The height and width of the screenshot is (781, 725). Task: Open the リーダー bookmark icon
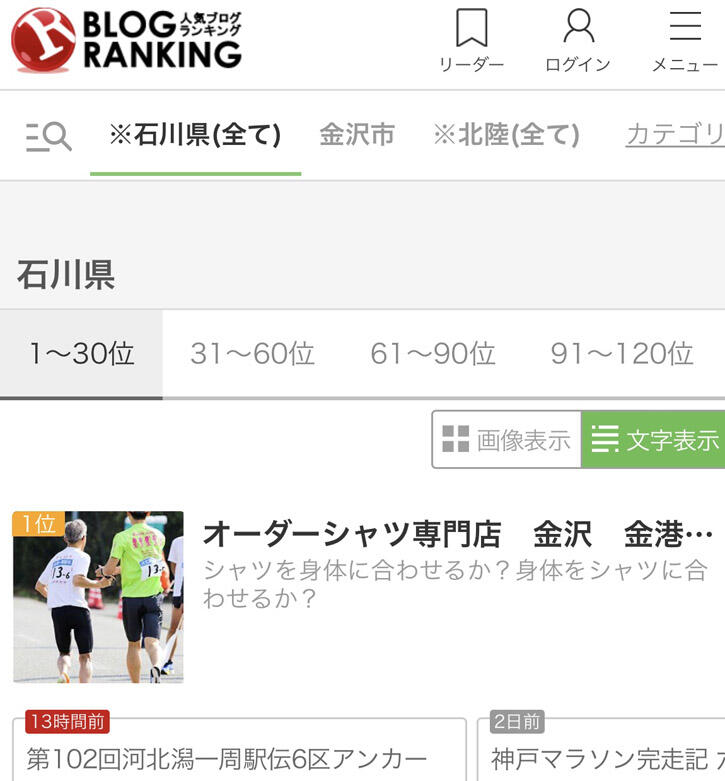coord(471,40)
